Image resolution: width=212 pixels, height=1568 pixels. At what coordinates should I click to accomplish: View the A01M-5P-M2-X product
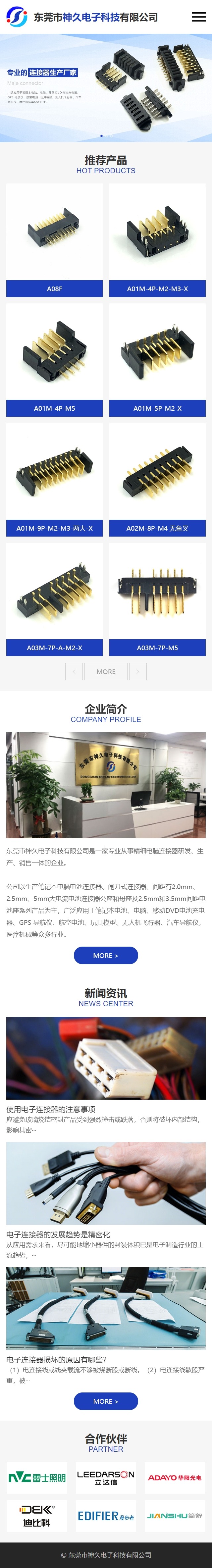tap(157, 360)
